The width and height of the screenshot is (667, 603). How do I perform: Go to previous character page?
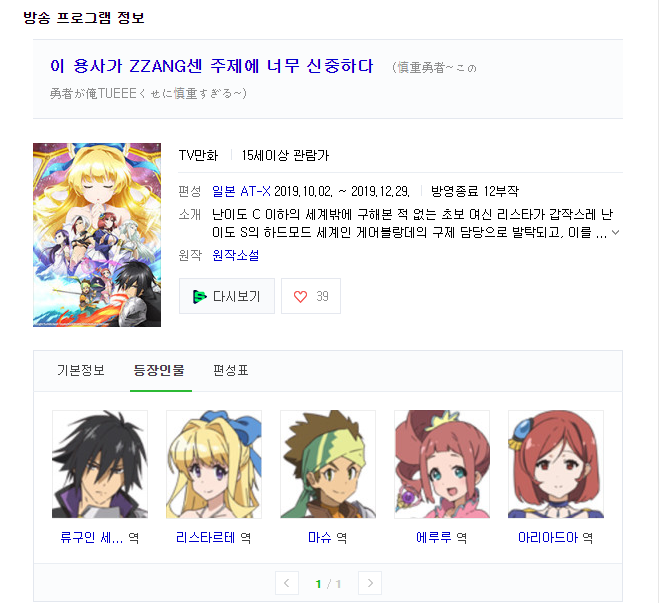pos(287,583)
